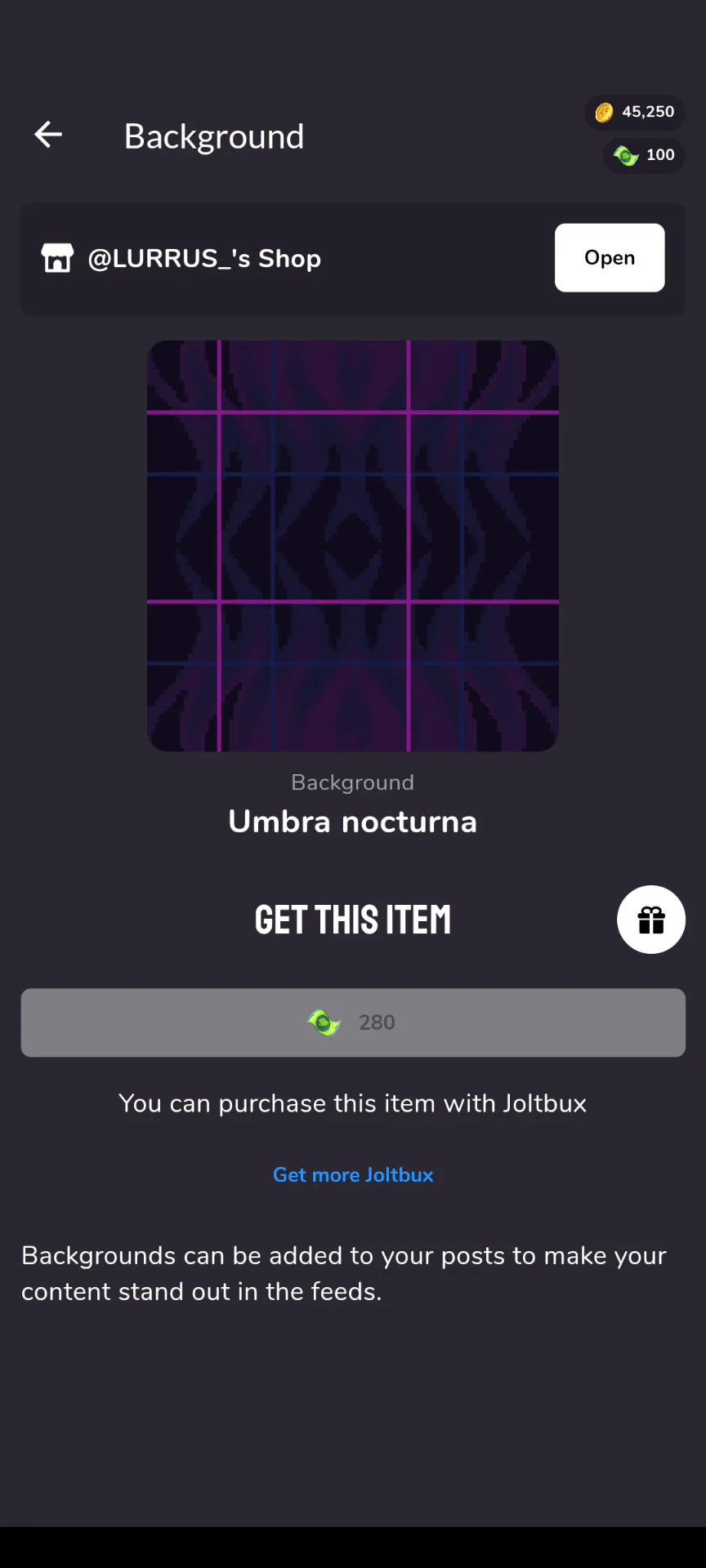This screenshot has height=1568, width=706.
Task: Gift this item using the present icon
Action: [650, 920]
